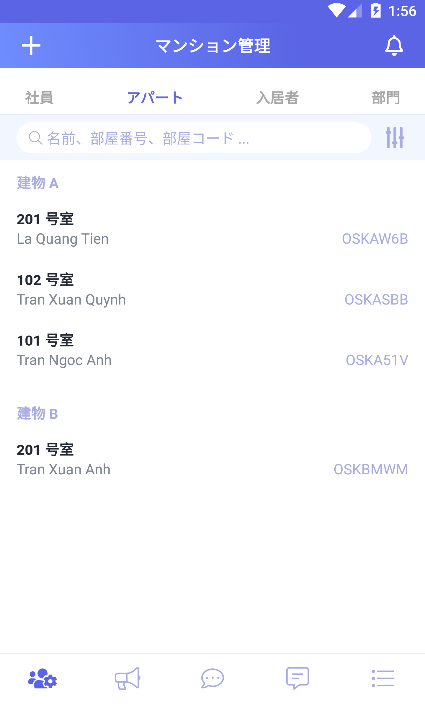
Task: Tap the plus icon to add new
Action: (x=31, y=46)
